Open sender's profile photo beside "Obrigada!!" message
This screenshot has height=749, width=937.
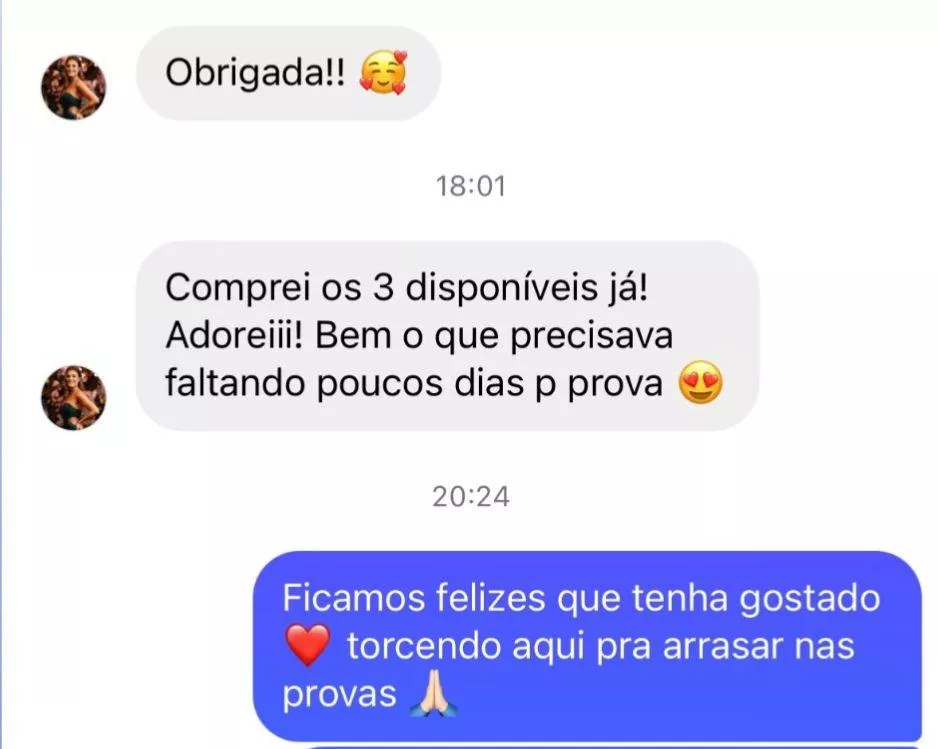pyautogui.click(x=73, y=87)
